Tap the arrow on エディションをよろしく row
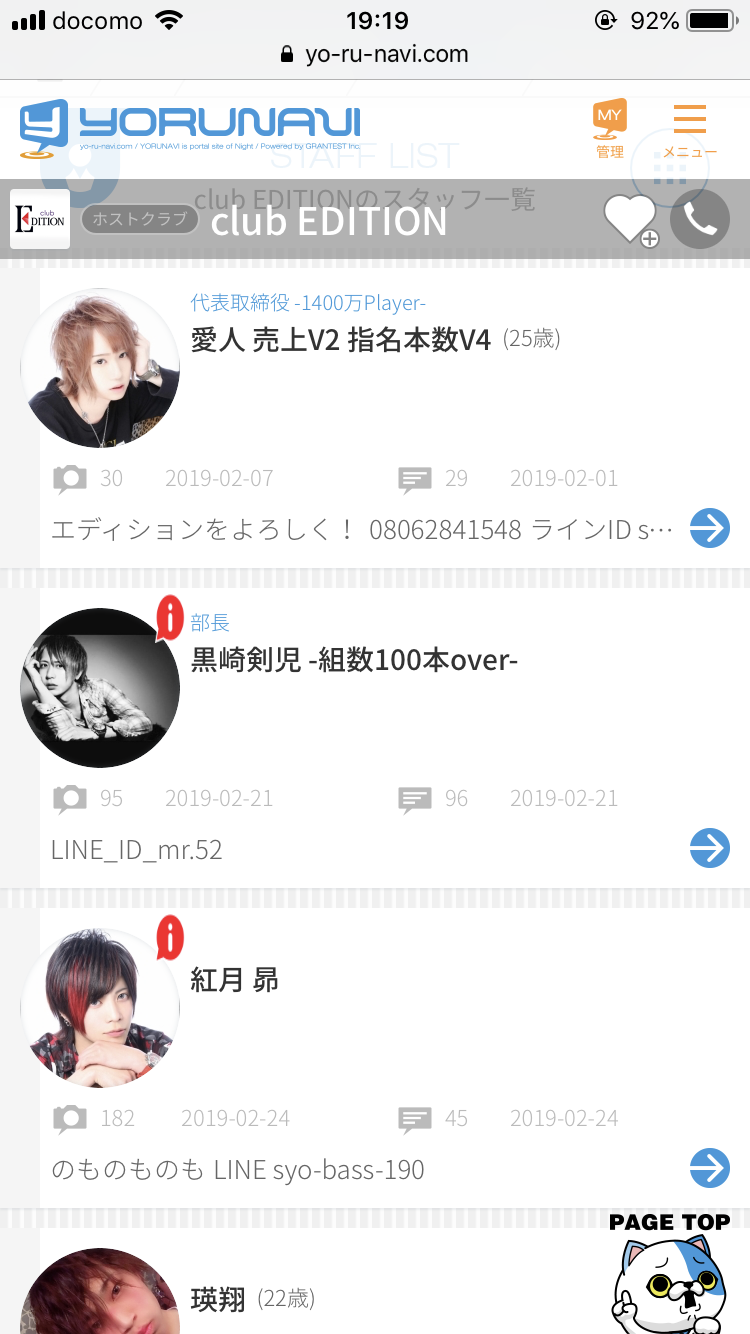 pyautogui.click(x=710, y=528)
